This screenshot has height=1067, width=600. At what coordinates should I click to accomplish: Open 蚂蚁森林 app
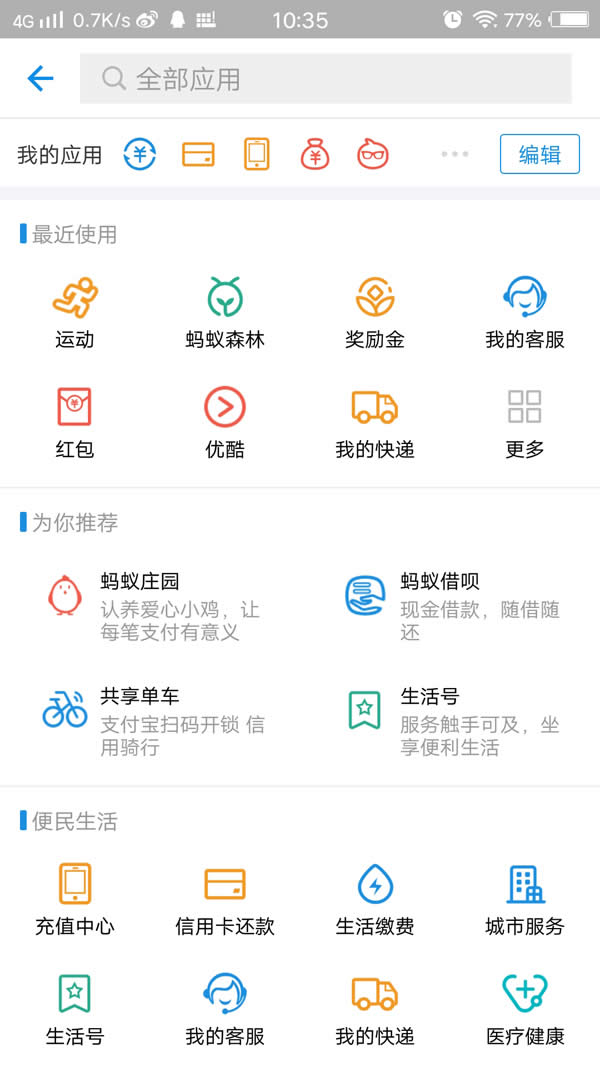pyautogui.click(x=225, y=312)
